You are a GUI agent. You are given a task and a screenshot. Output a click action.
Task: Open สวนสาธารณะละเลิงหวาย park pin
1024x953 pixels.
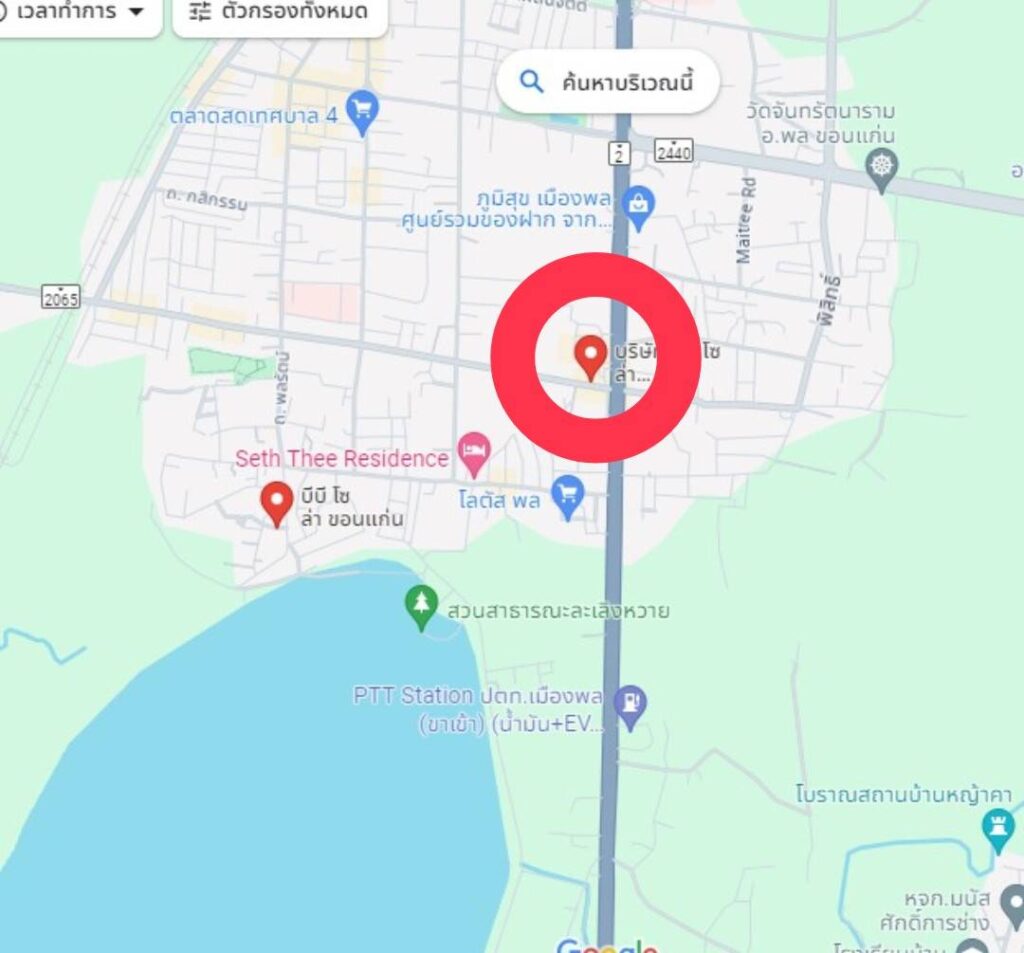[422, 607]
